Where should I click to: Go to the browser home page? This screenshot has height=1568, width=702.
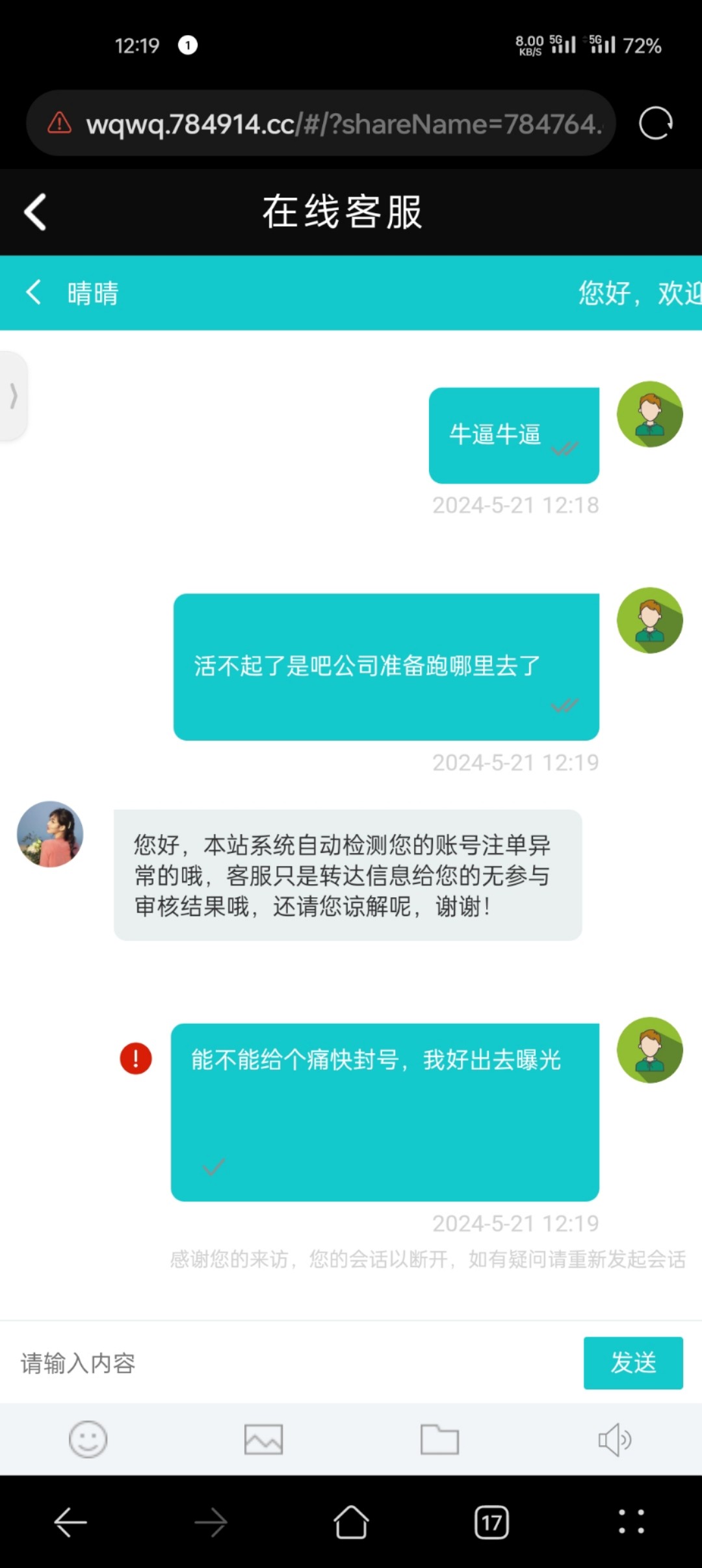pyautogui.click(x=351, y=1522)
